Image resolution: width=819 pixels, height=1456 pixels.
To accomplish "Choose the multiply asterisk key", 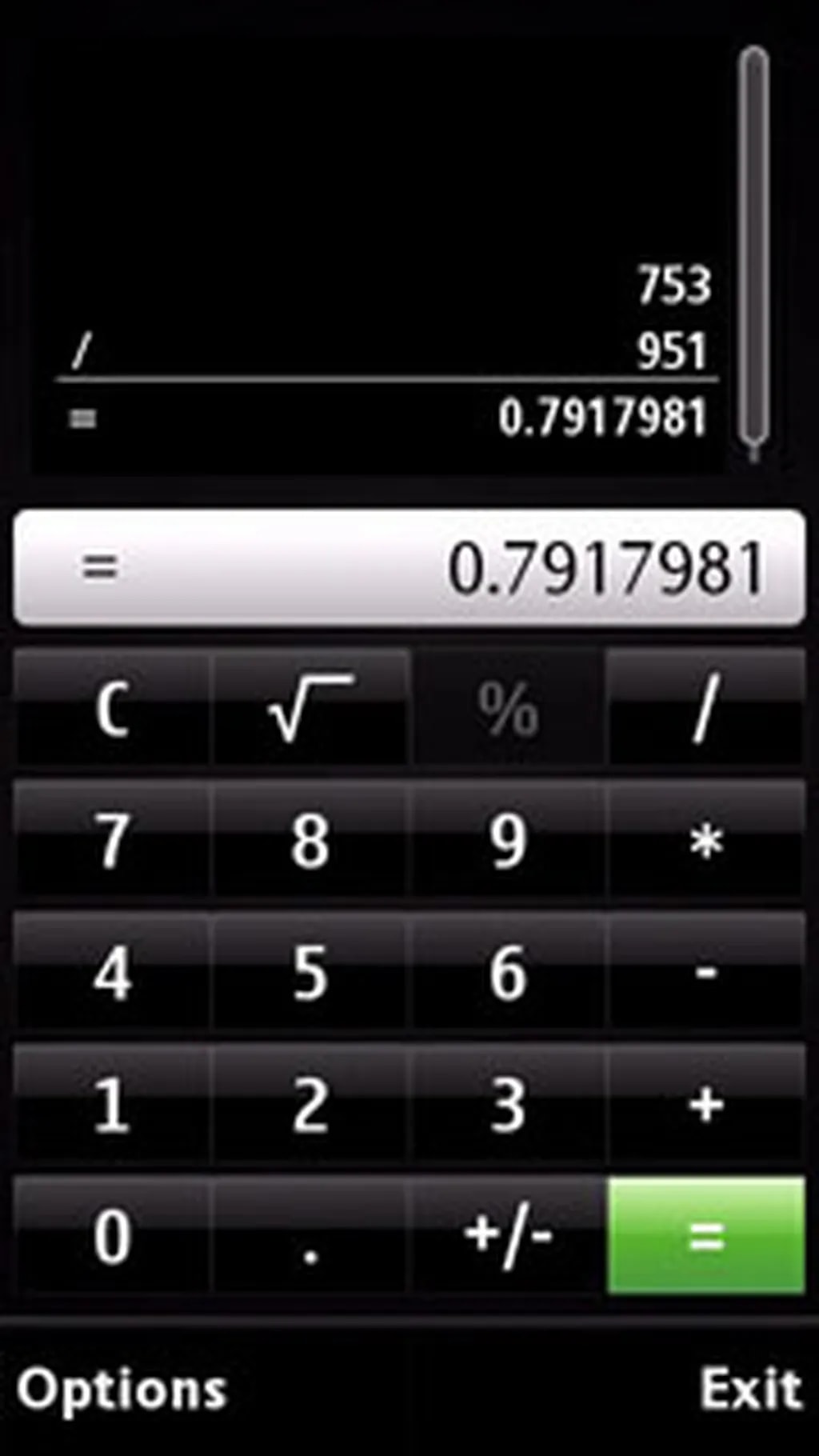I will click(x=705, y=841).
